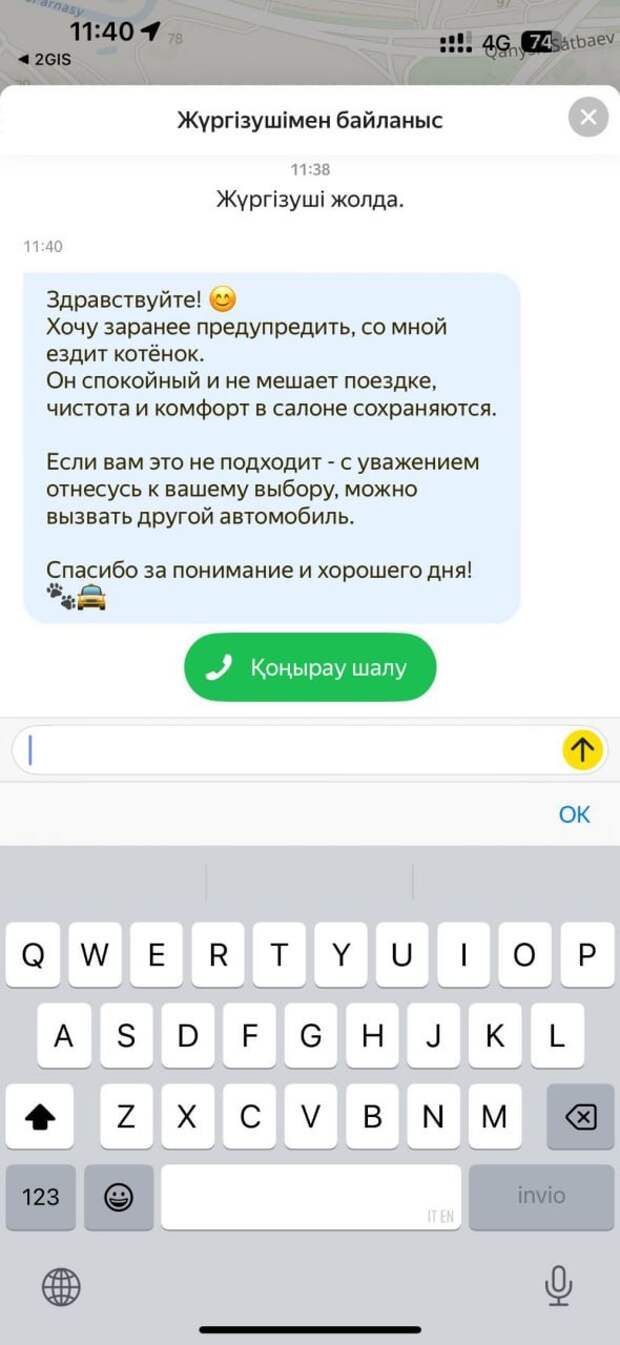Screen dimensions: 620x1345
Task: Change keyboard language with globe icon
Action: [x=61, y=1286]
